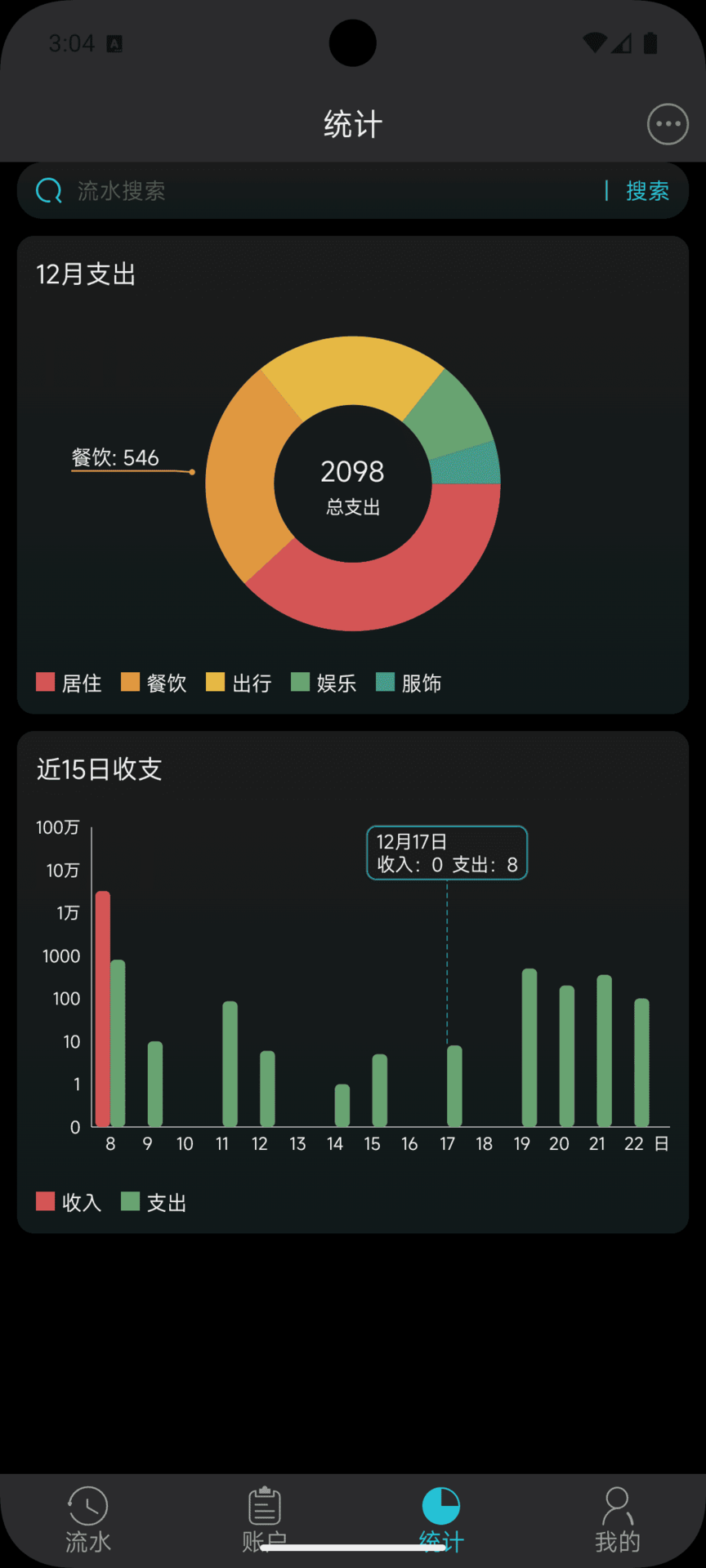Toggle the 居住 category in the legend
The height and width of the screenshot is (1568, 706).
69,684
